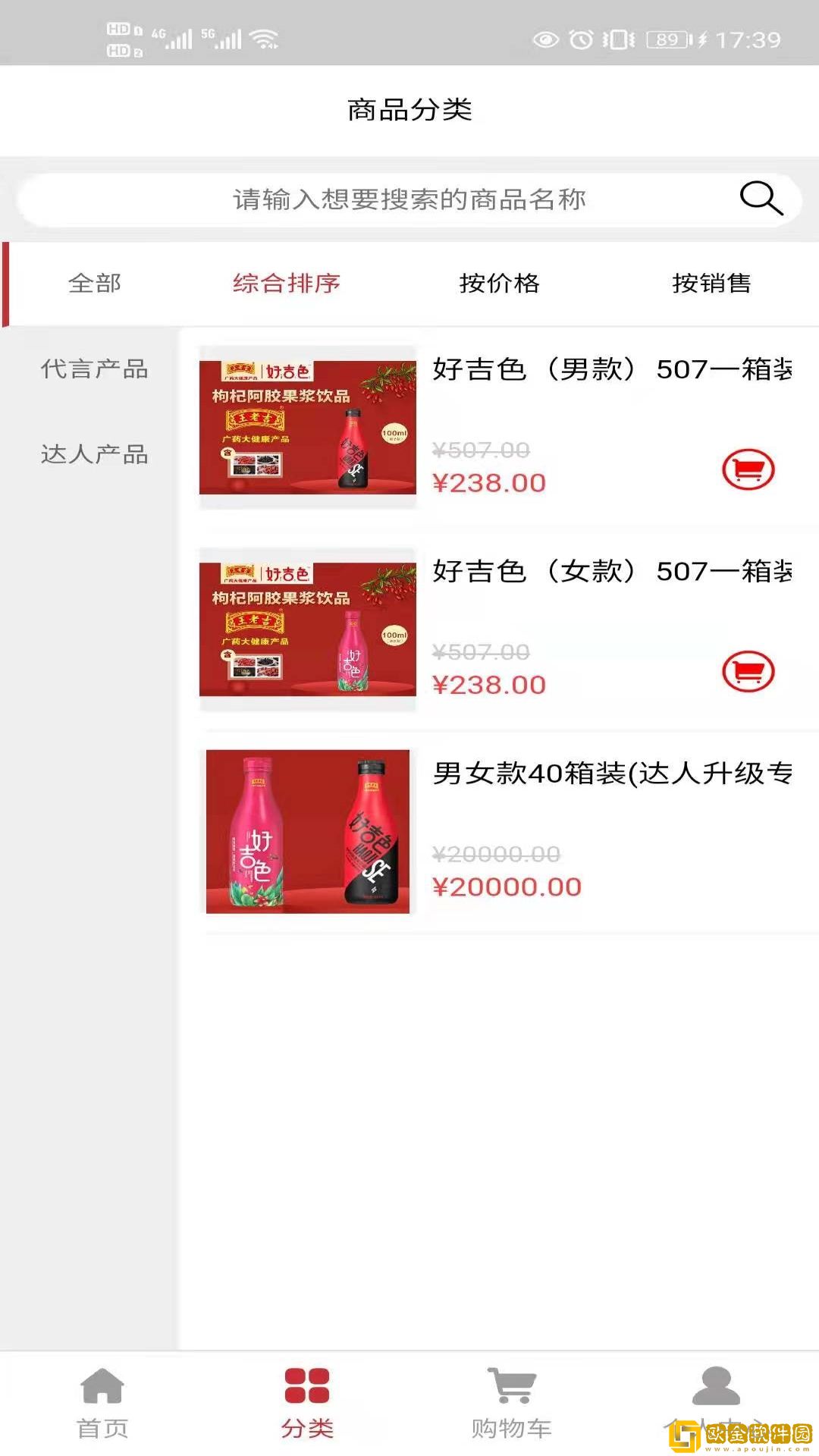Viewport: 819px width, 1456px height.
Task: Add 好吉色（女款）to cart via cart icon
Action: click(748, 671)
